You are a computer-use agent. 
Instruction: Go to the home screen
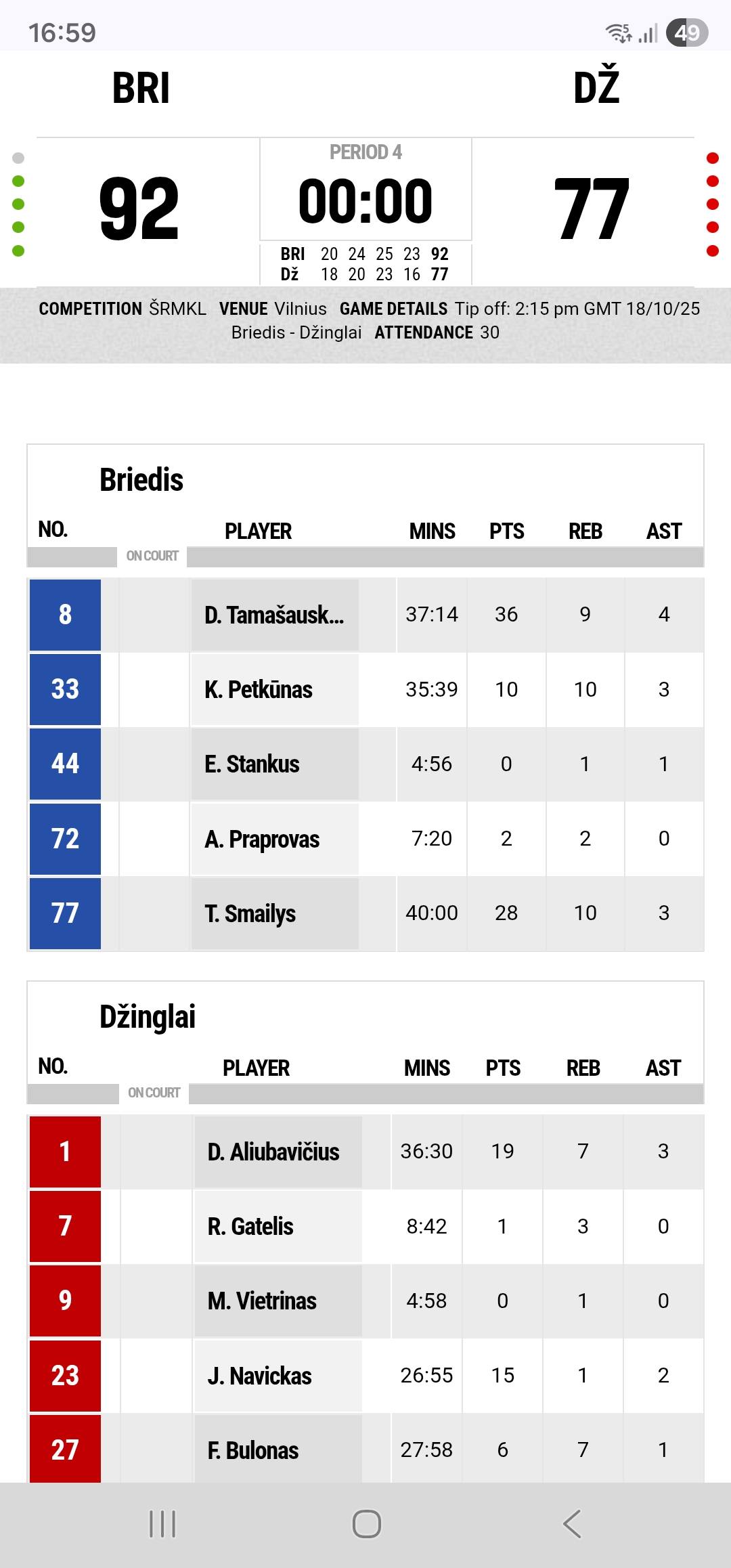[366, 1524]
